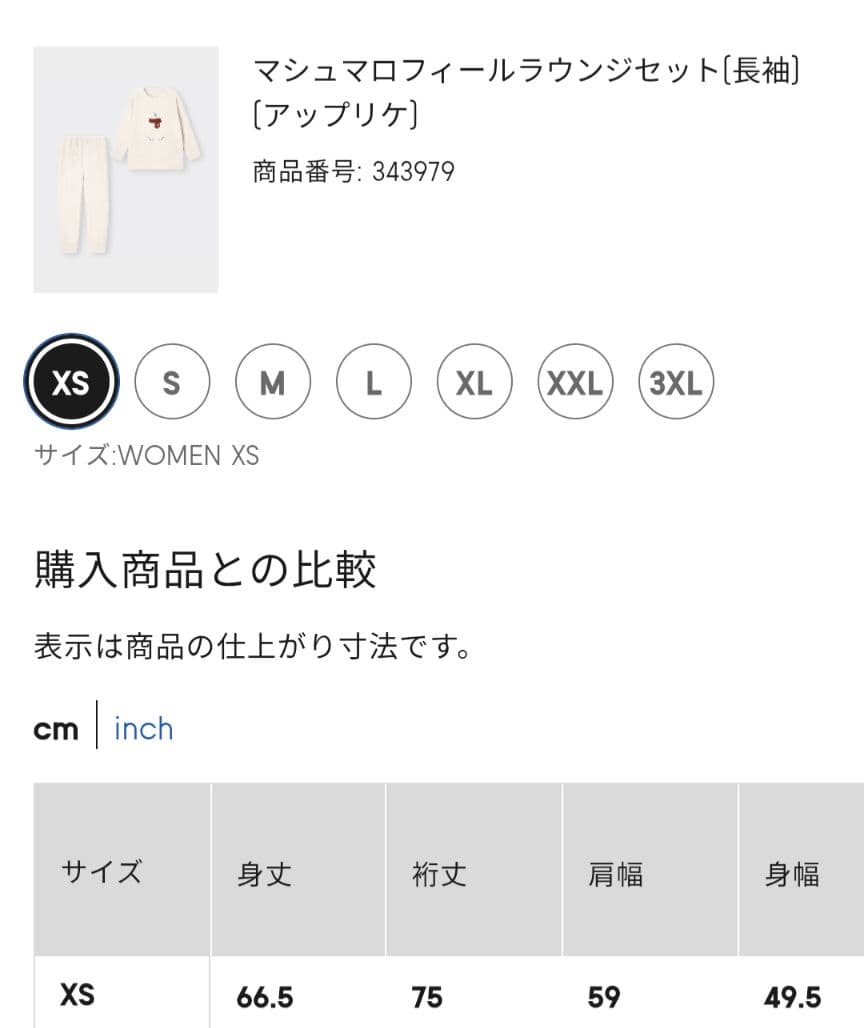864x1028 pixels.
Task: Show measurements in cm
Action: click(x=56, y=729)
